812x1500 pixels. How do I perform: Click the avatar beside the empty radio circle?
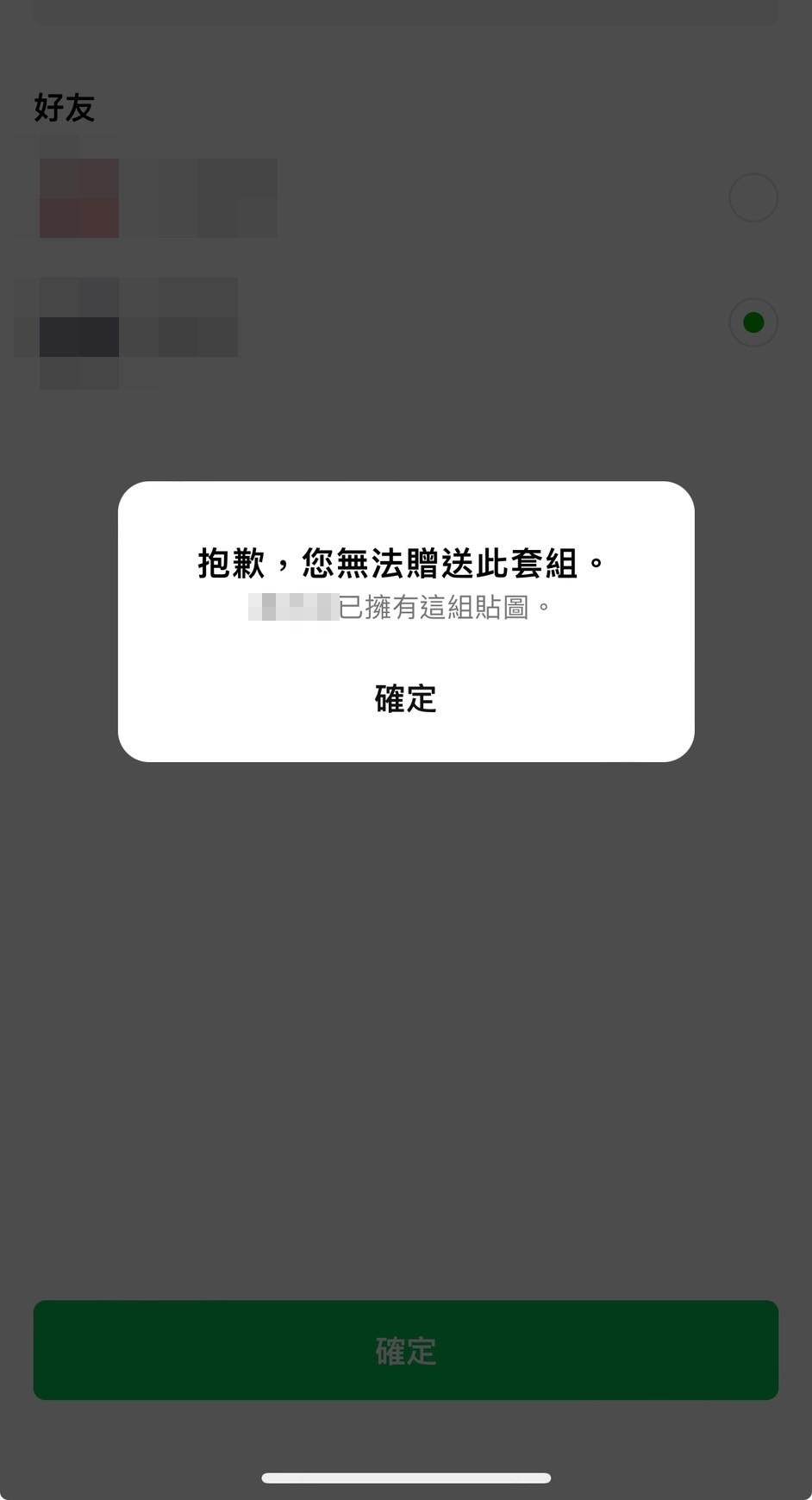click(x=79, y=197)
